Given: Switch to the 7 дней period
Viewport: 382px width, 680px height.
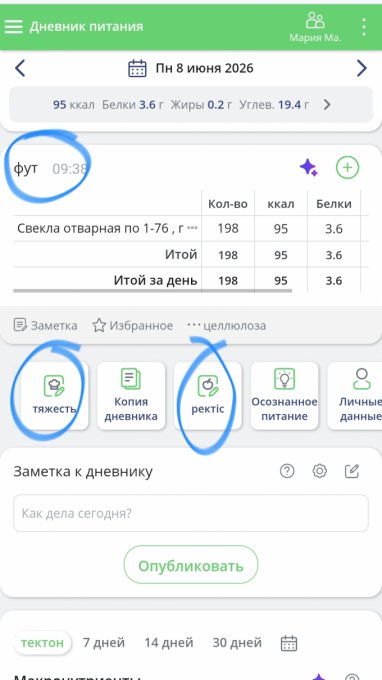Looking at the screenshot, I should tap(104, 643).
